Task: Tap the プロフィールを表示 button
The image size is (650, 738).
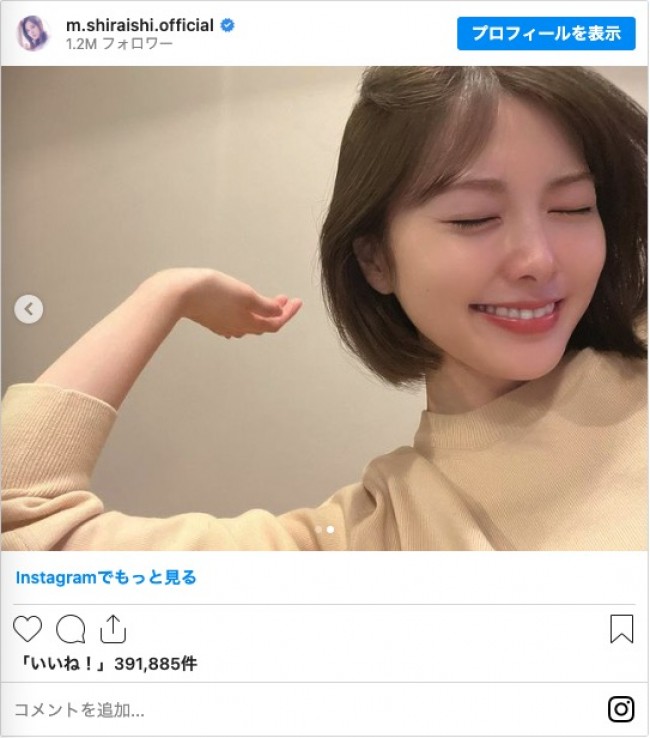Action: pyautogui.click(x=546, y=33)
